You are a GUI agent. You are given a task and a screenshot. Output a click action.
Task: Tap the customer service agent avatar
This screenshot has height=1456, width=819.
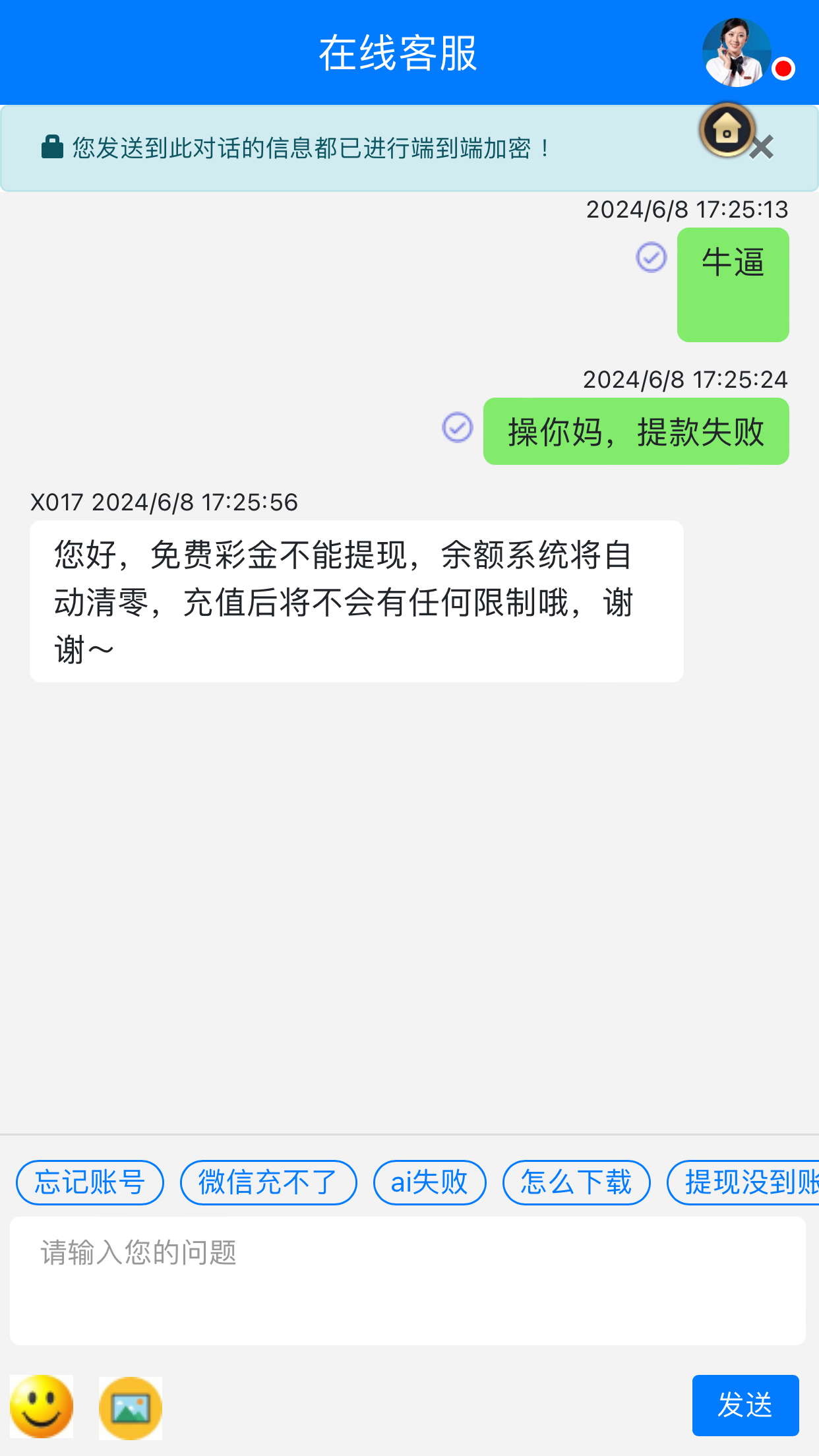click(x=736, y=53)
